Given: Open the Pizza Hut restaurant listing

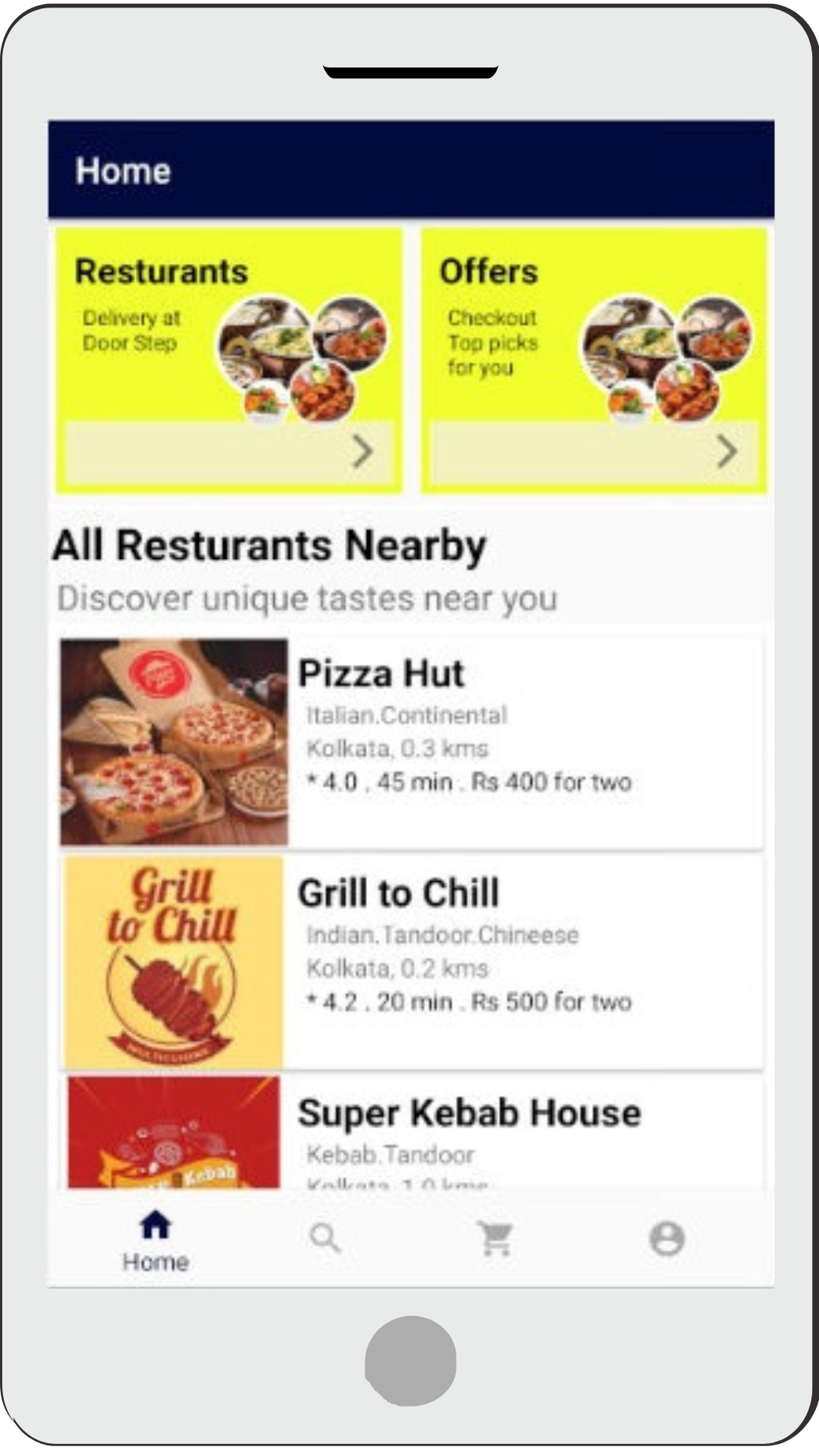Looking at the screenshot, I should 411,742.
